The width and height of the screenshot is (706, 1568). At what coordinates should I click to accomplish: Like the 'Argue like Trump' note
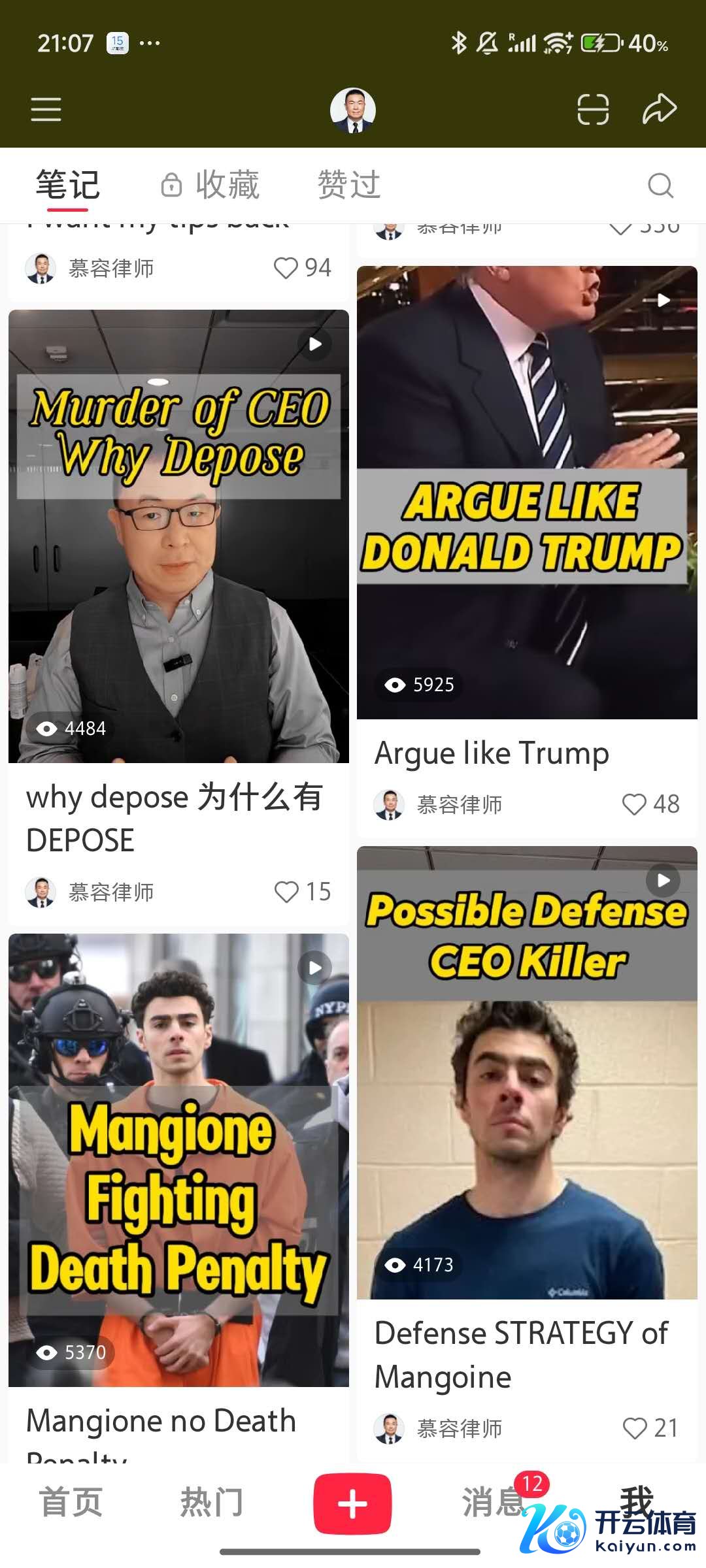coord(634,804)
